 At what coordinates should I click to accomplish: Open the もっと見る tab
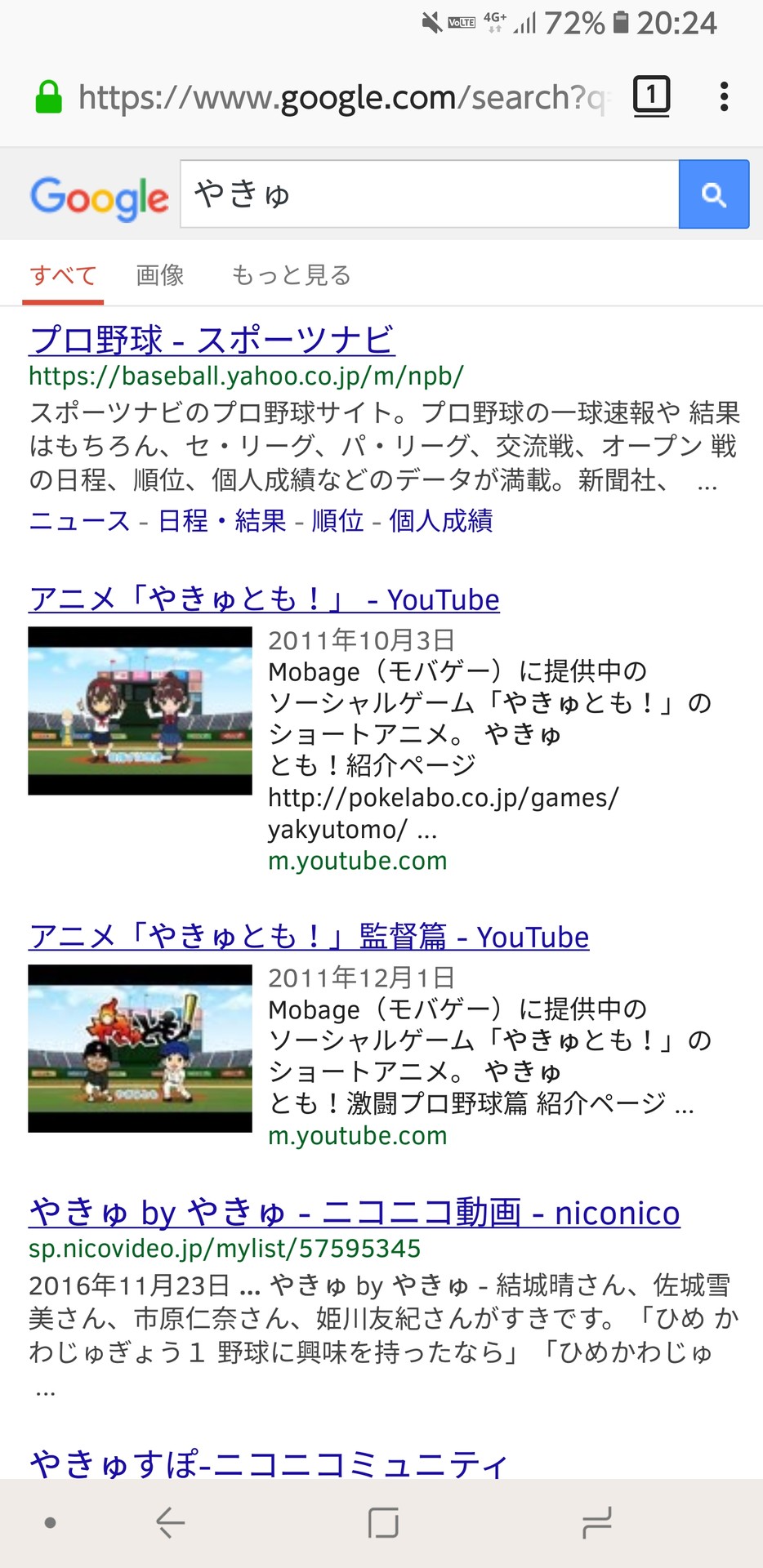(292, 275)
